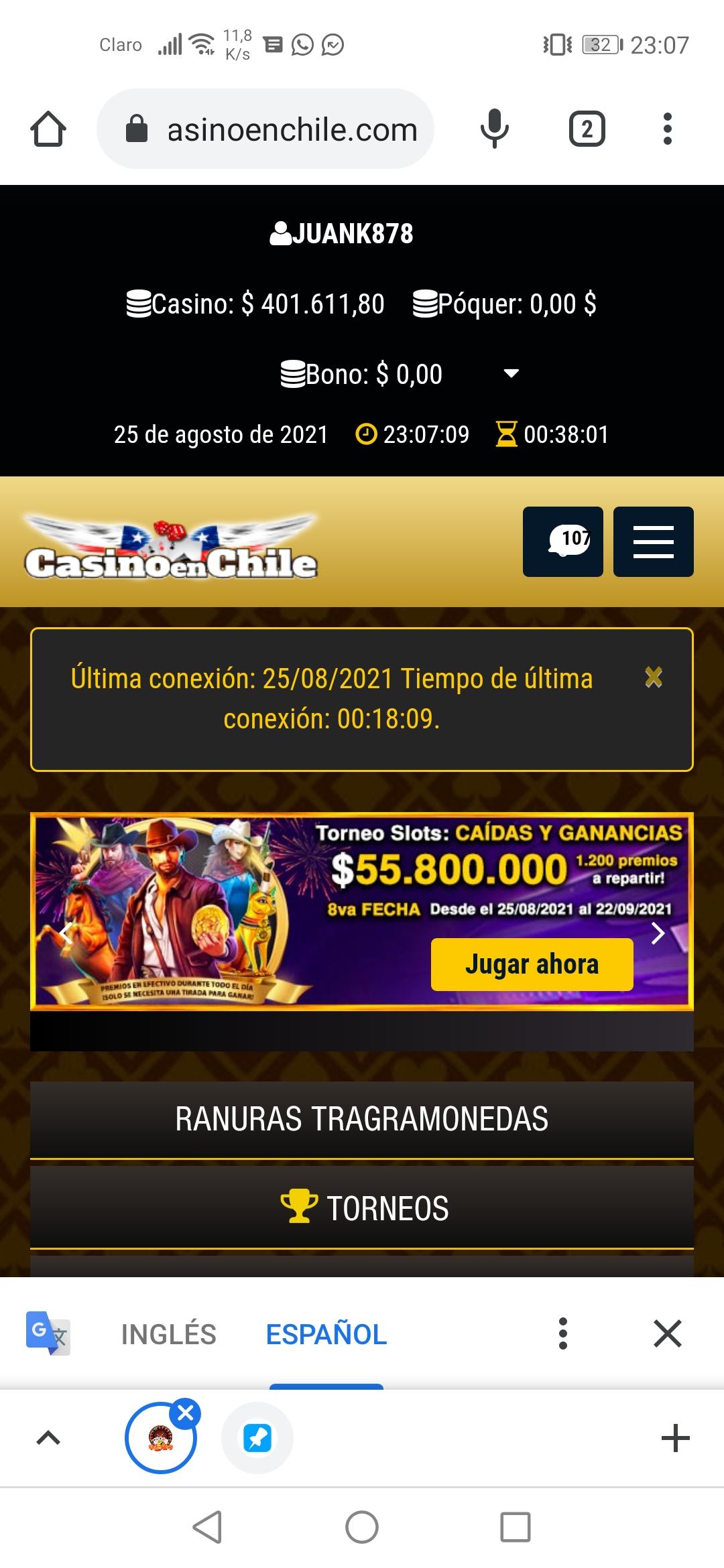
Task: Start voice search with the microphone
Action: (x=495, y=129)
